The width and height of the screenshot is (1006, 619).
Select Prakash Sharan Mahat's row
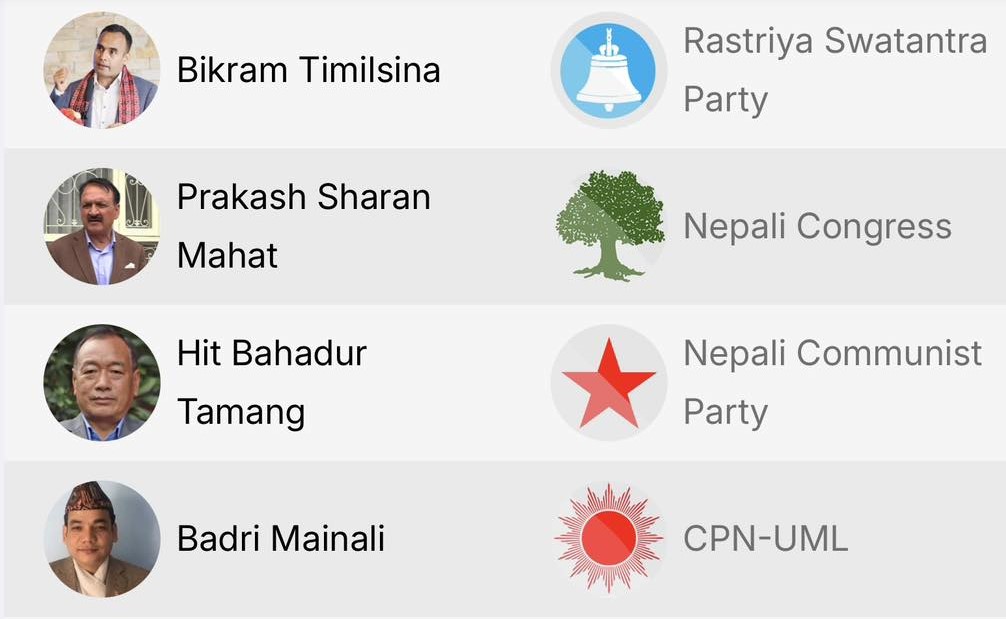[303, 226]
